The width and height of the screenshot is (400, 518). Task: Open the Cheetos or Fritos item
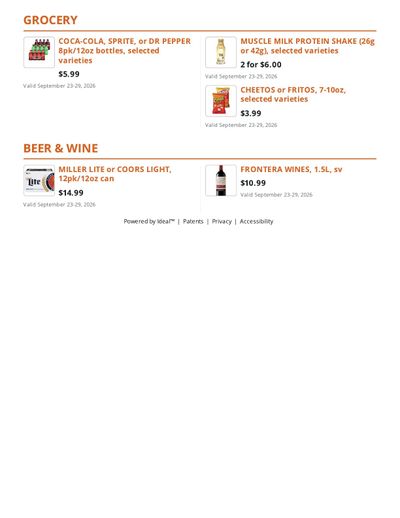click(293, 94)
